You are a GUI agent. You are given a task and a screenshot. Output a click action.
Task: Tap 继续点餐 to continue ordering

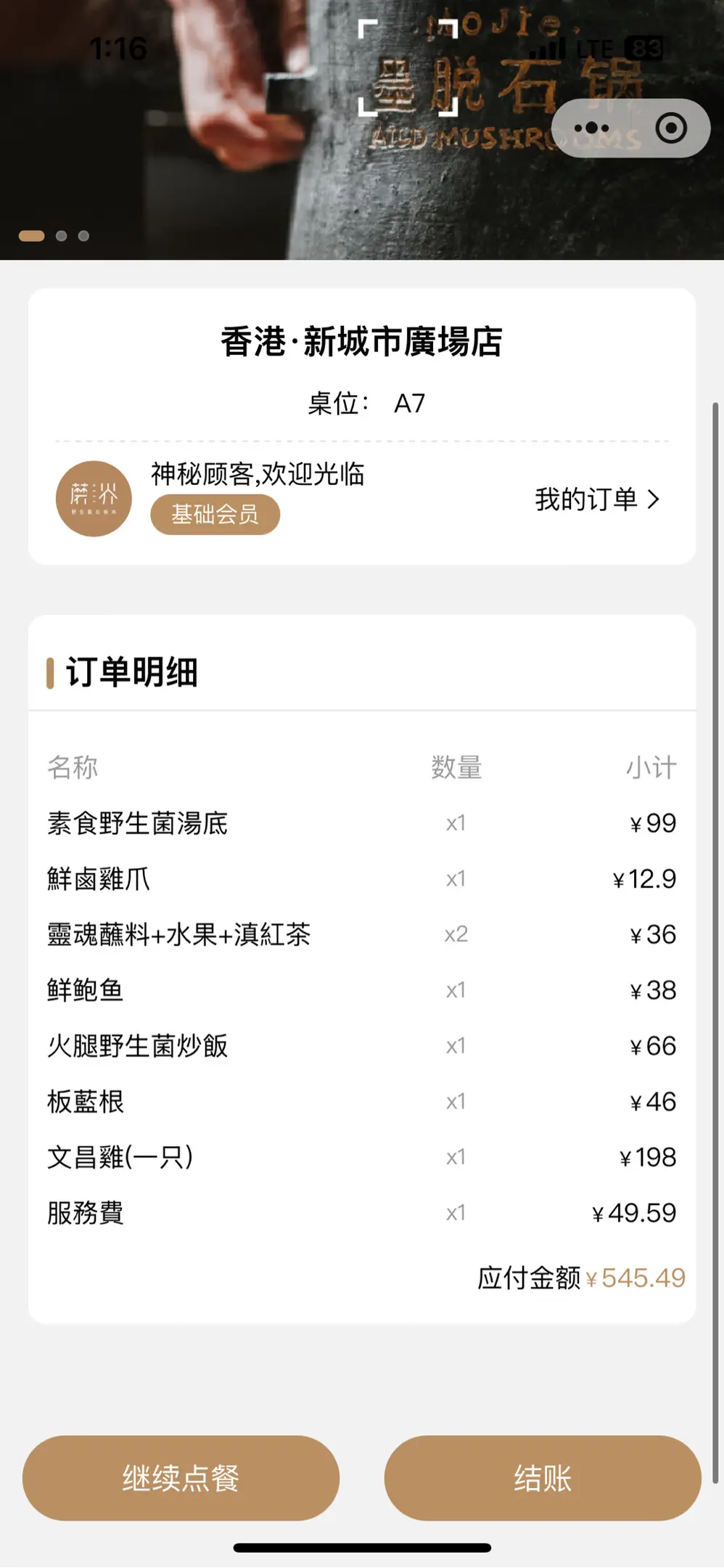[181, 1477]
